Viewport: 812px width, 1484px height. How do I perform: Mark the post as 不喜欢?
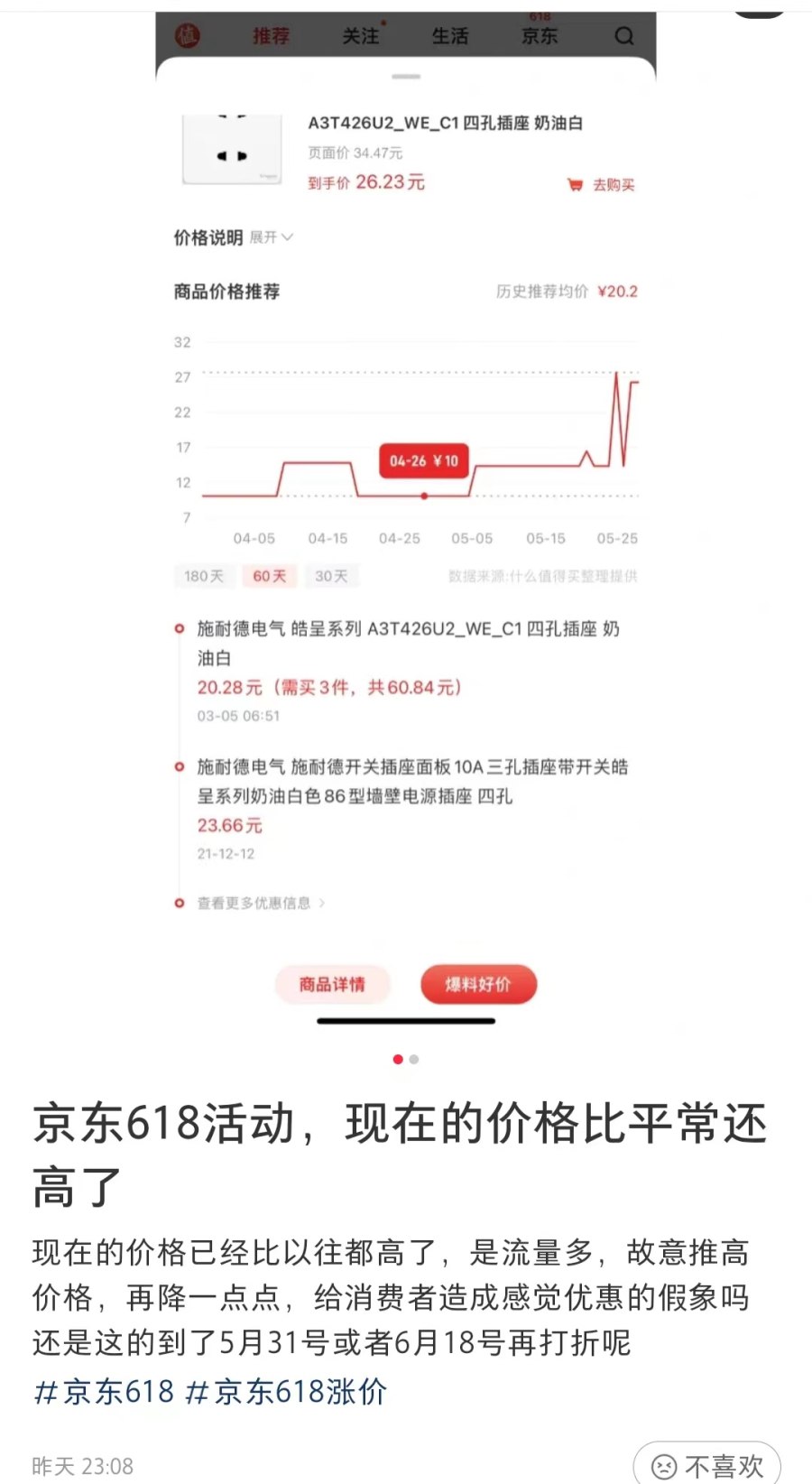tap(706, 1465)
